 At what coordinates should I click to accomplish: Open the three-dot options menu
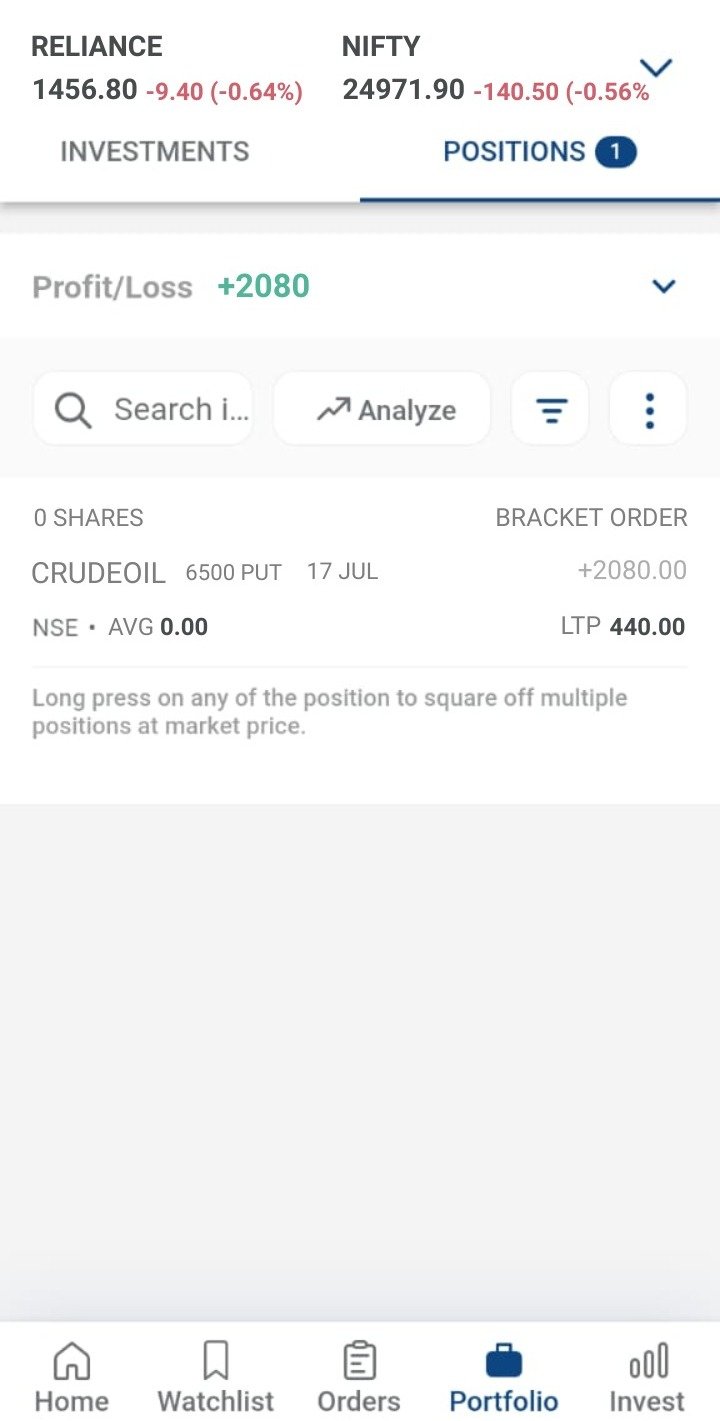(648, 408)
